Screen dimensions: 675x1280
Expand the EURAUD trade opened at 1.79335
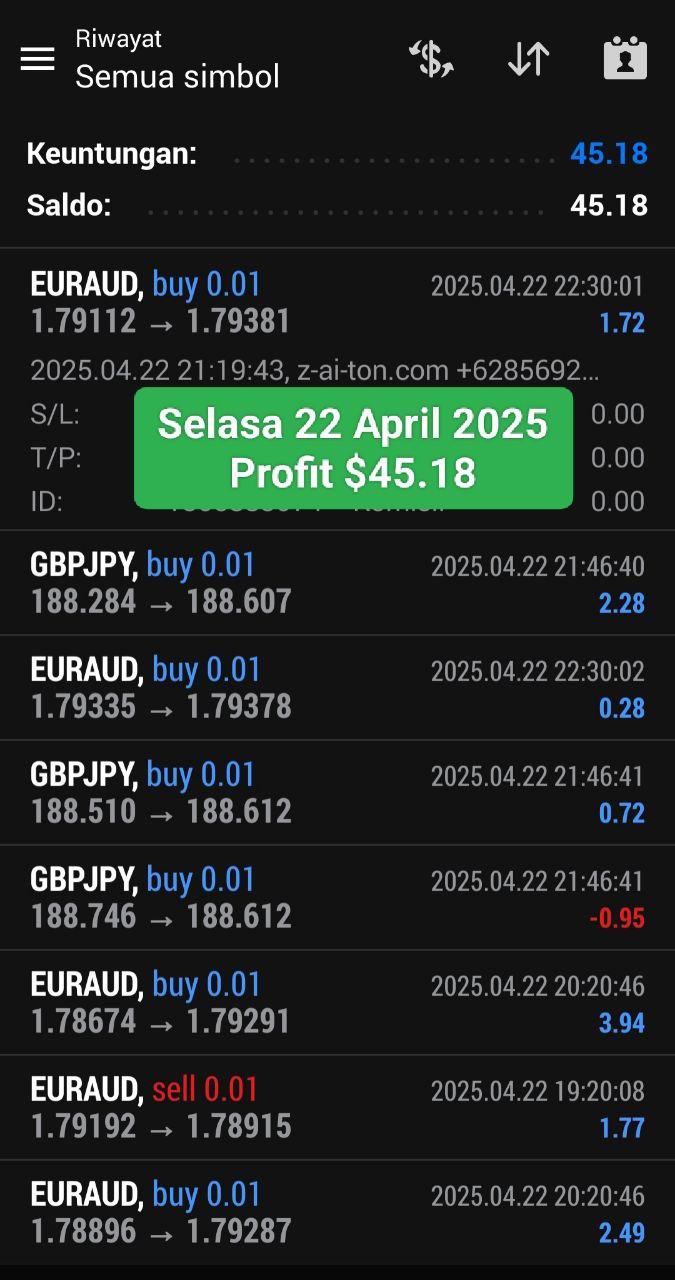pyautogui.click(x=337, y=688)
